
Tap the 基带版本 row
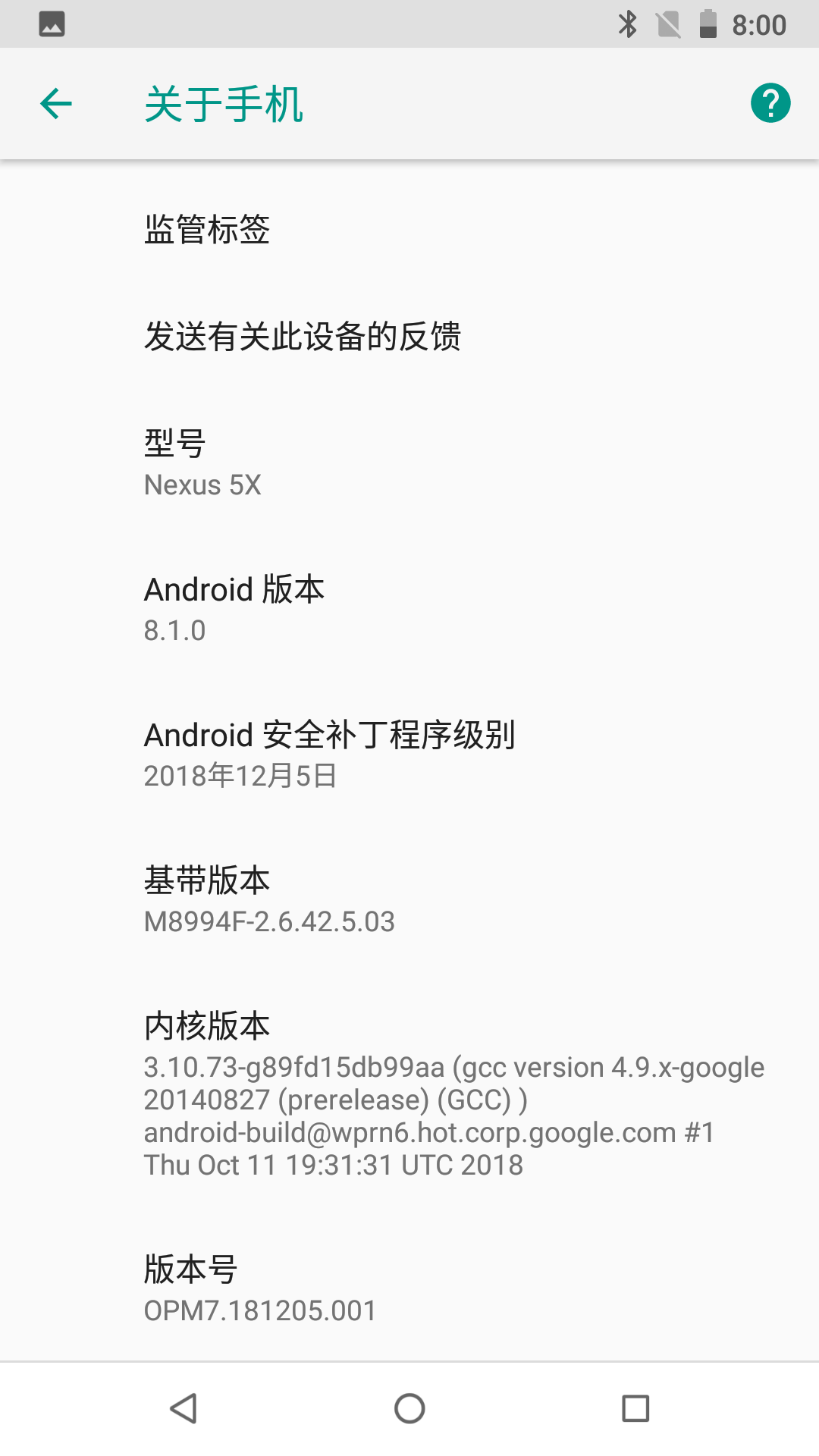coord(409,900)
